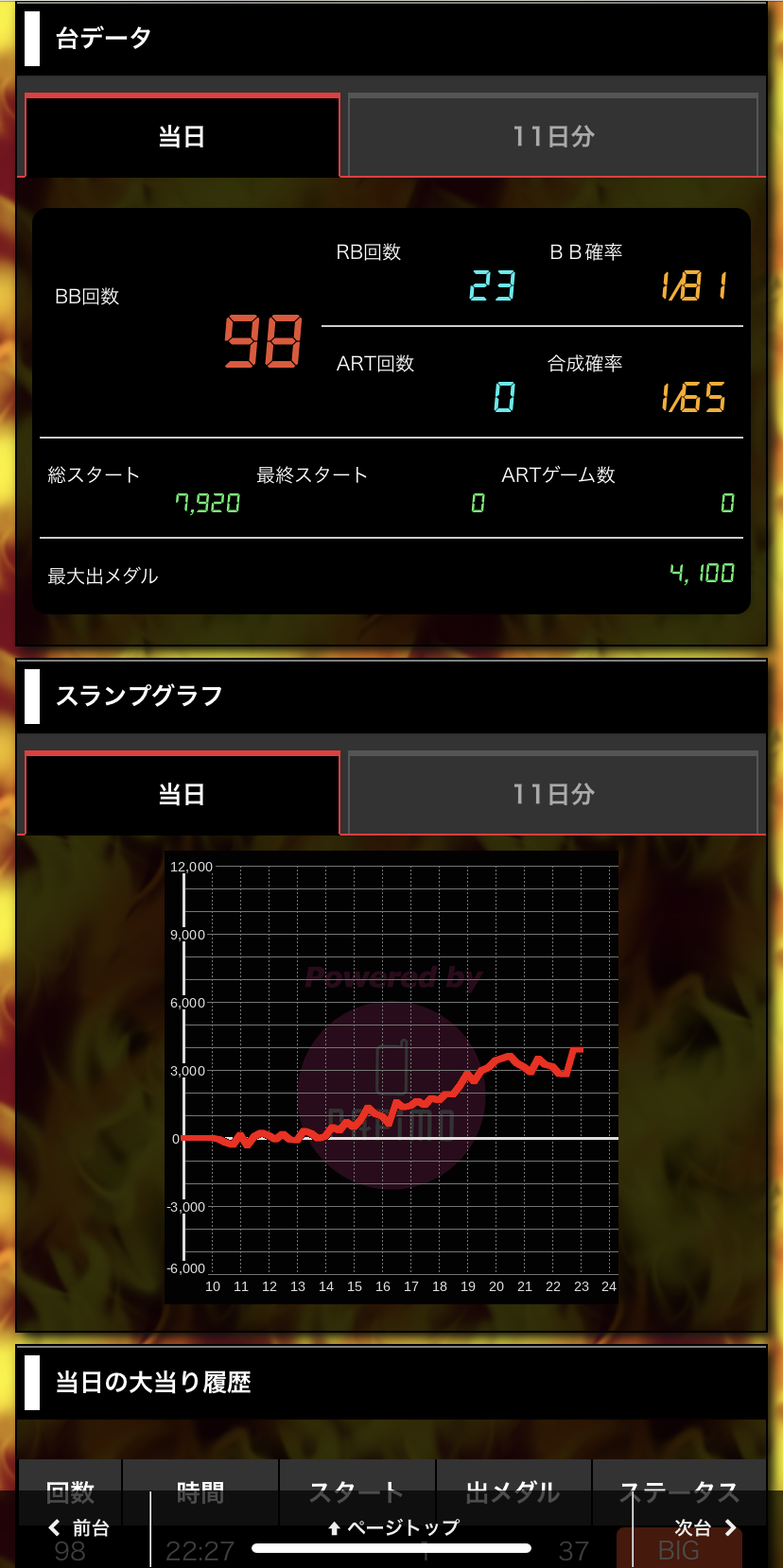Select the 当日 tab under スランプグラフ
This screenshot has width=783, height=1568.
[182, 793]
